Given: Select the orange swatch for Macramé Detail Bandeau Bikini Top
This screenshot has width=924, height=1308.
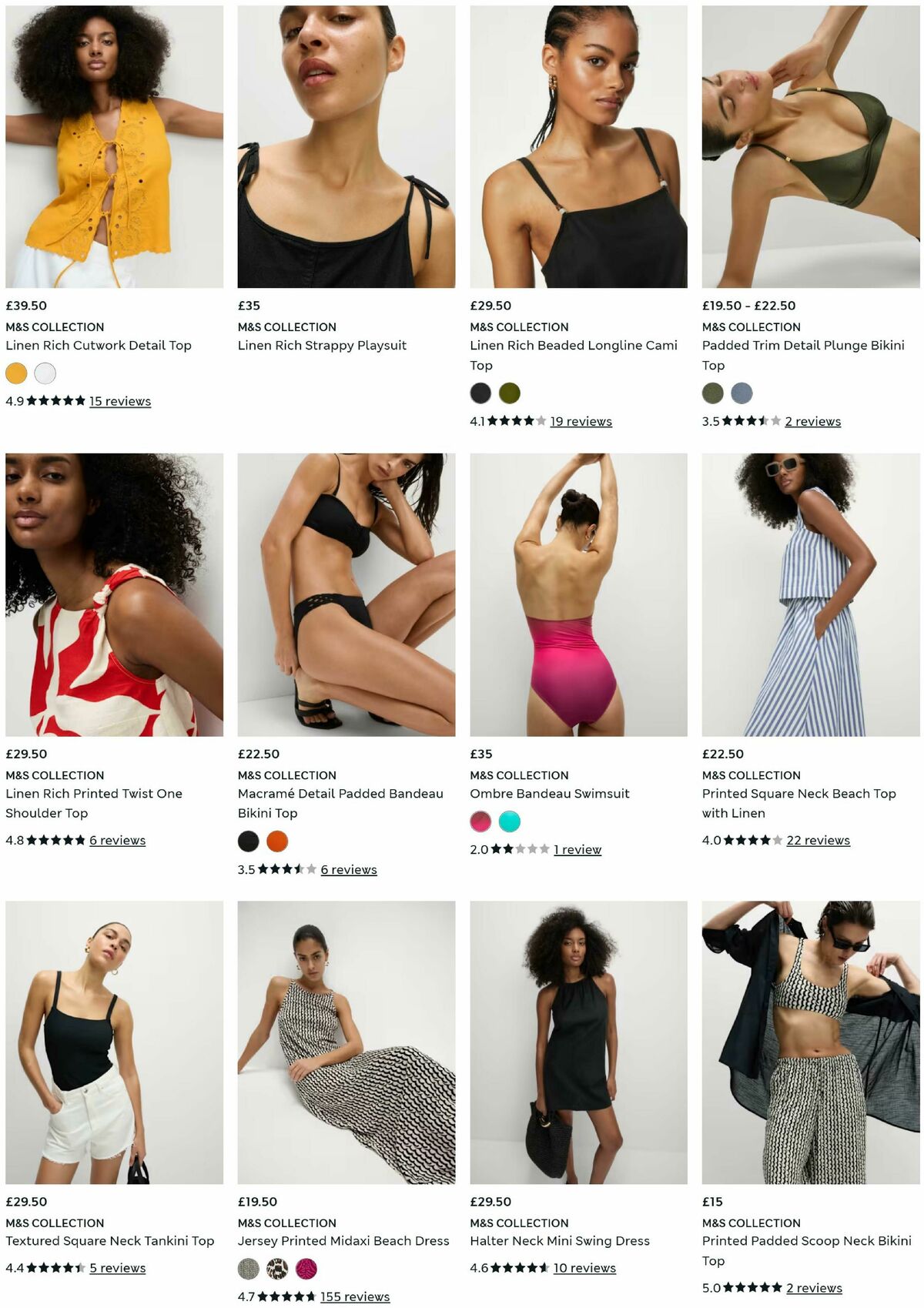Looking at the screenshot, I should (277, 842).
